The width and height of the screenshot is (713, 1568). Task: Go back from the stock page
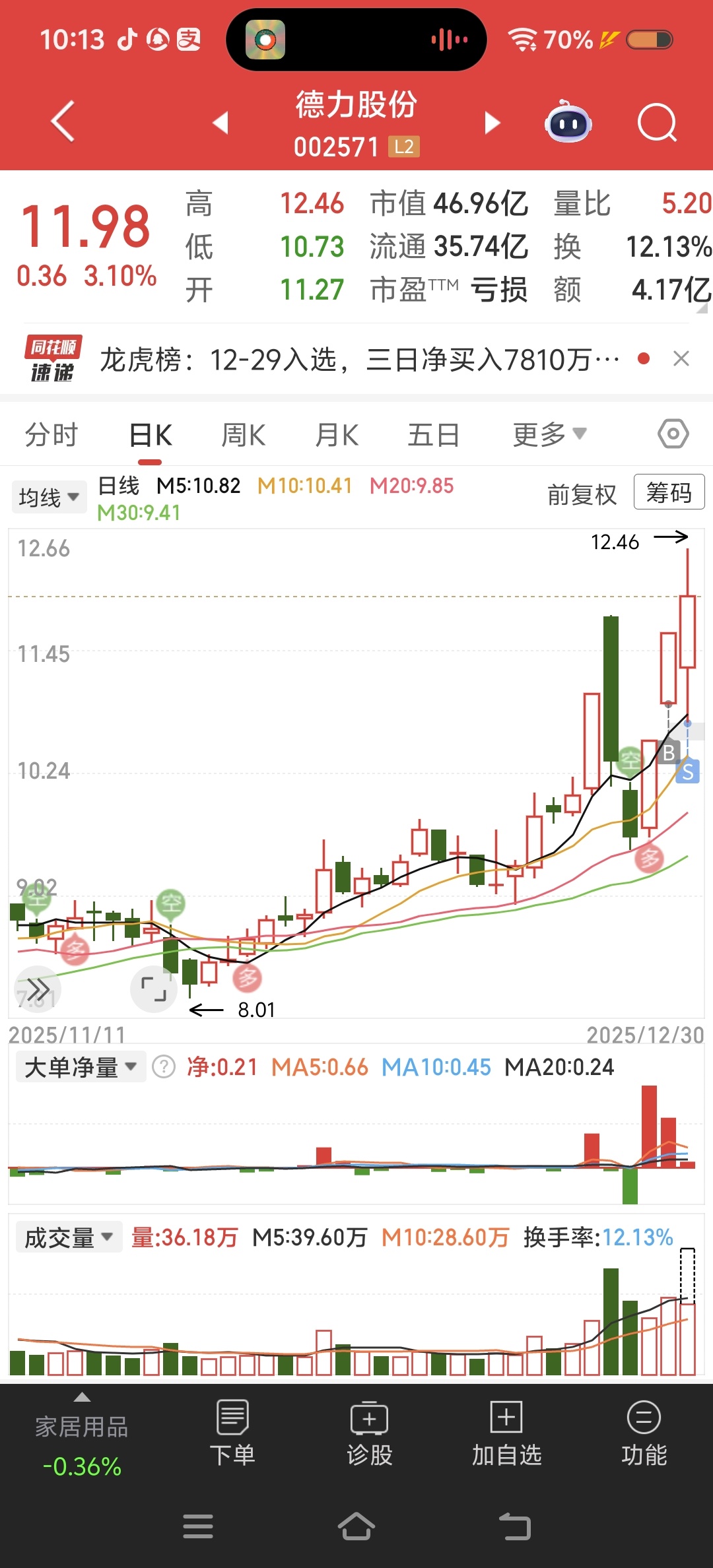(x=63, y=121)
